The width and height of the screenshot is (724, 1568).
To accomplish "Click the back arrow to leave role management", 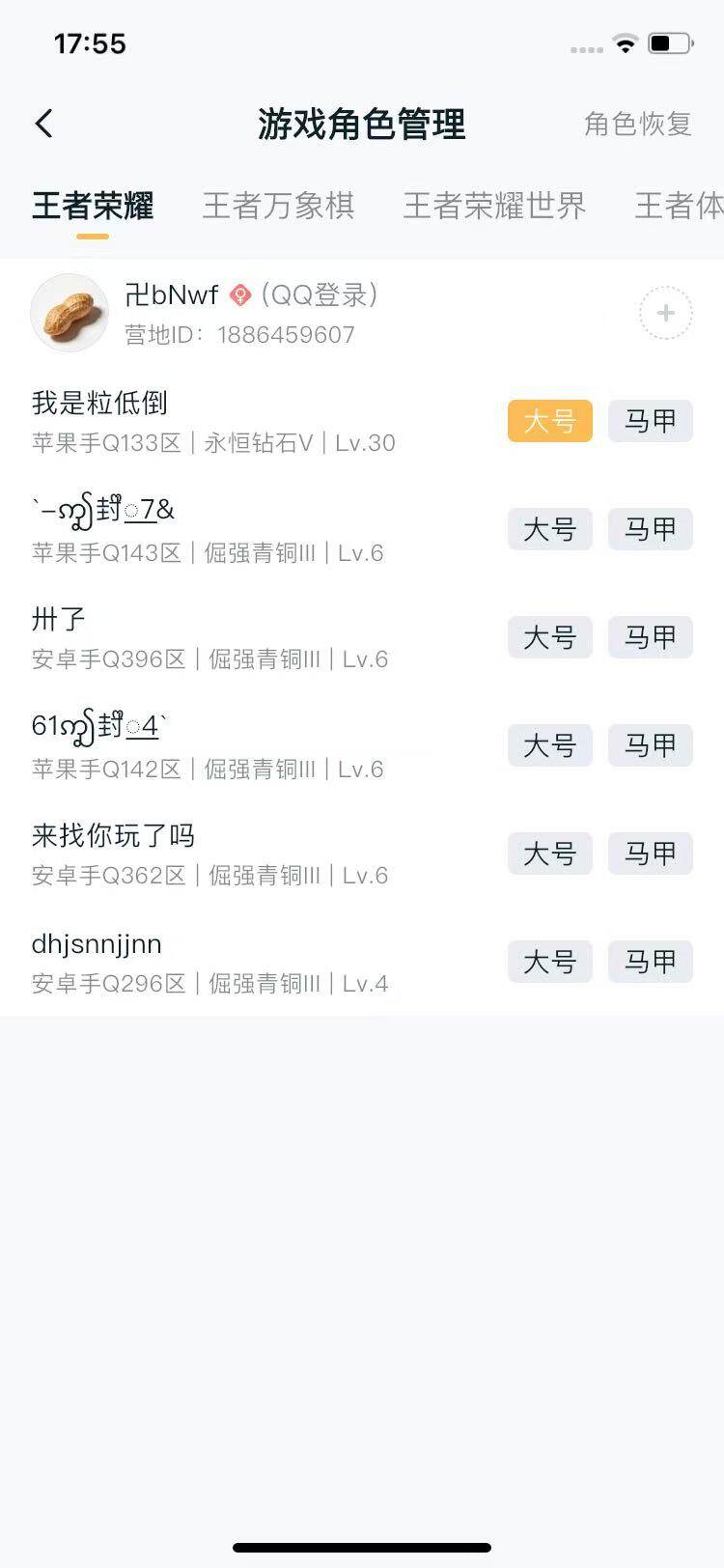I will [x=42, y=124].
